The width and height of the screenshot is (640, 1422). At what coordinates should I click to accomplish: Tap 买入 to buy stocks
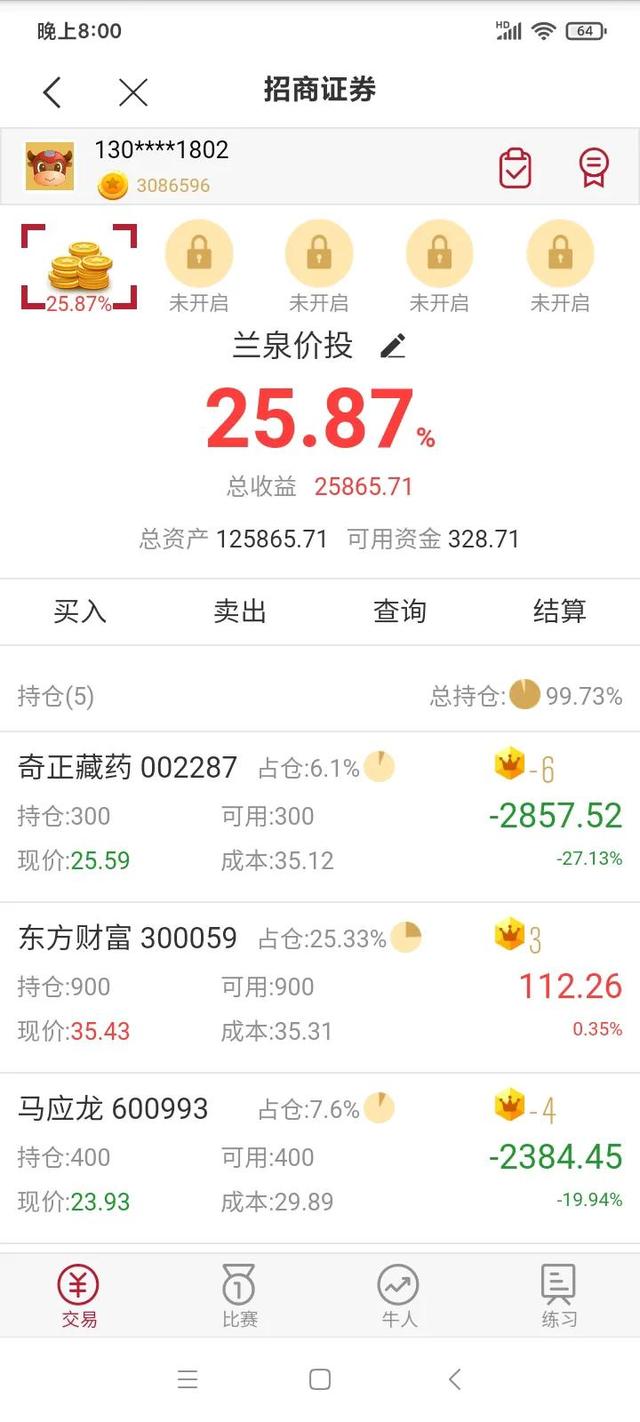(x=80, y=611)
